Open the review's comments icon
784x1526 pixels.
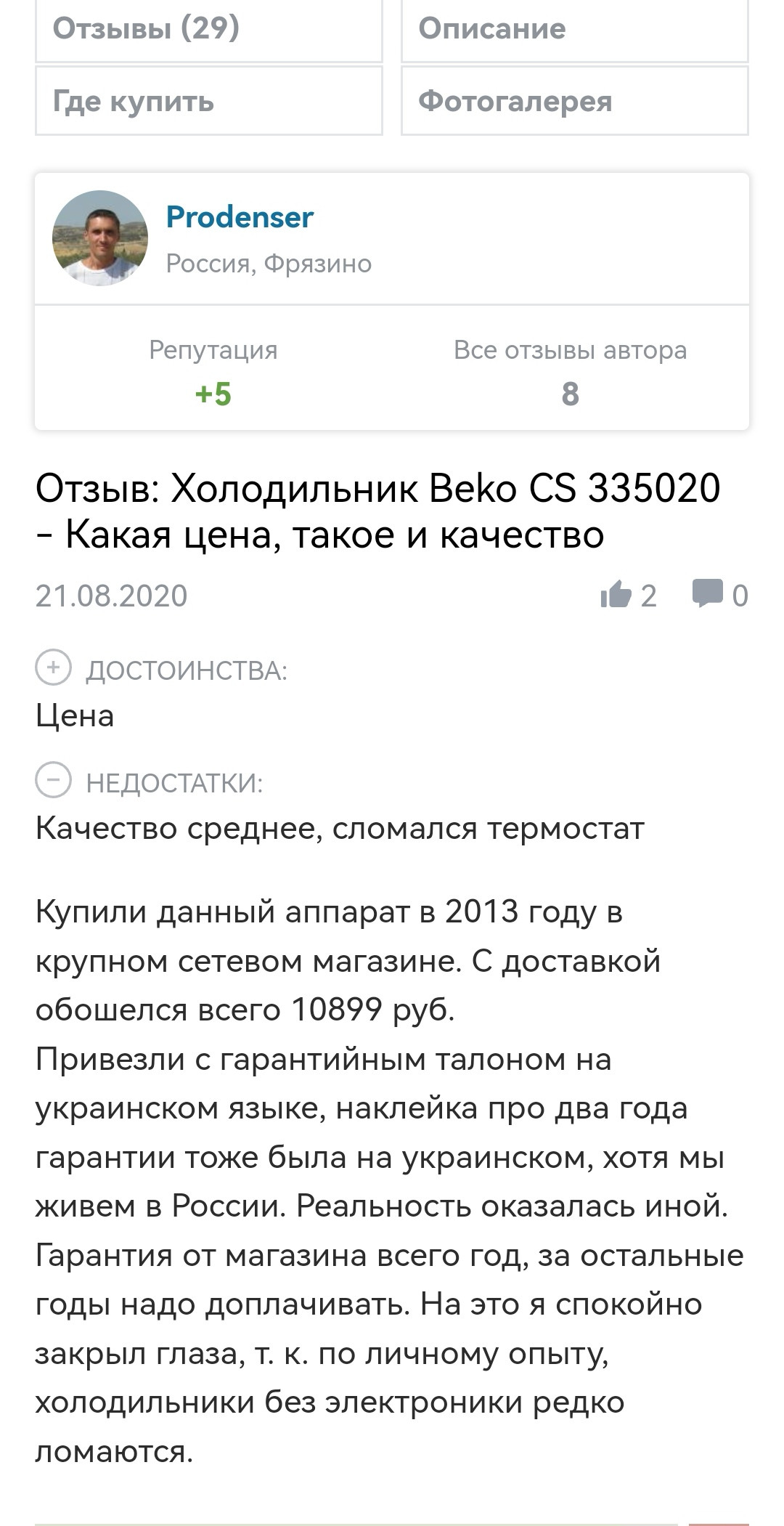click(708, 594)
